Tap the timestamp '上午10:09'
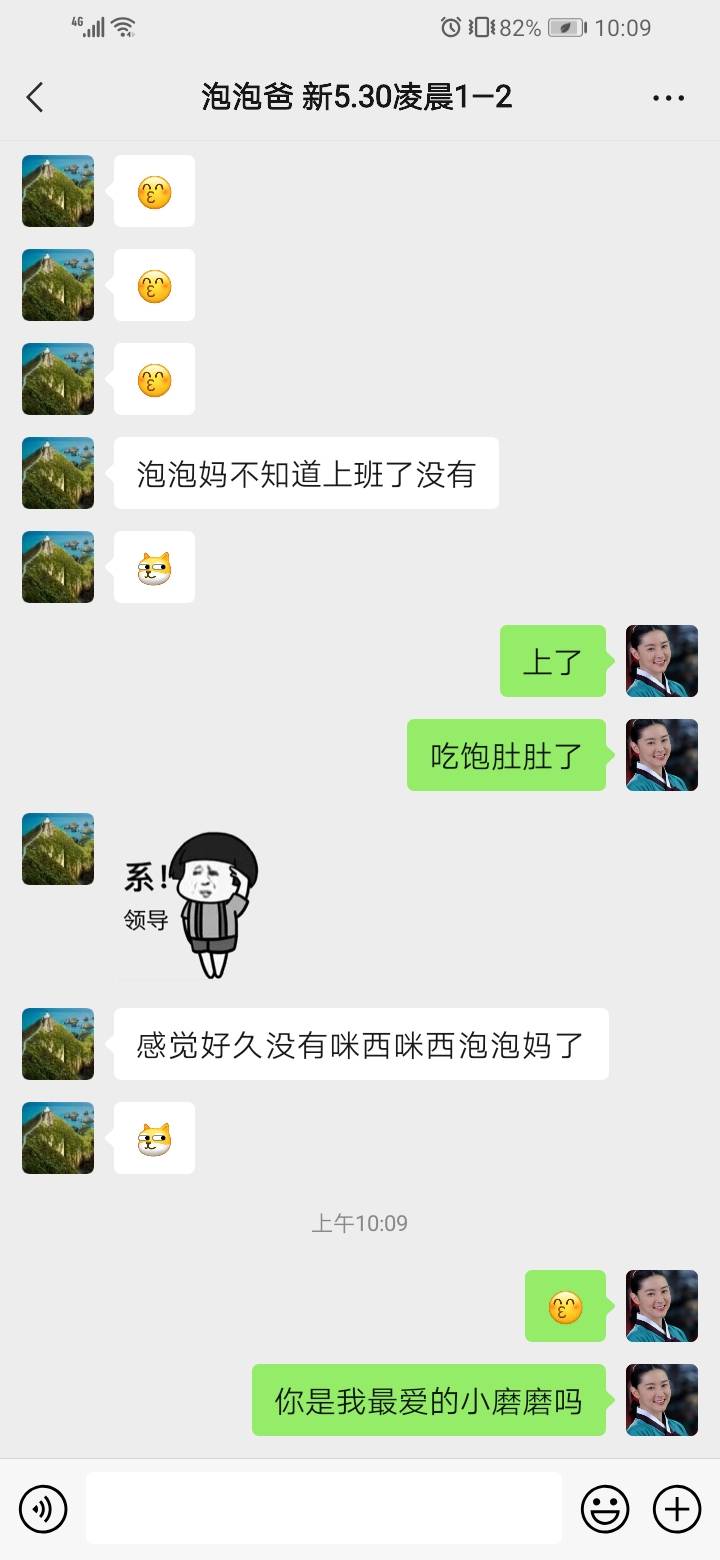The height and width of the screenshot is (1560, 720). pyautogui.click(x=360, y=1222)
